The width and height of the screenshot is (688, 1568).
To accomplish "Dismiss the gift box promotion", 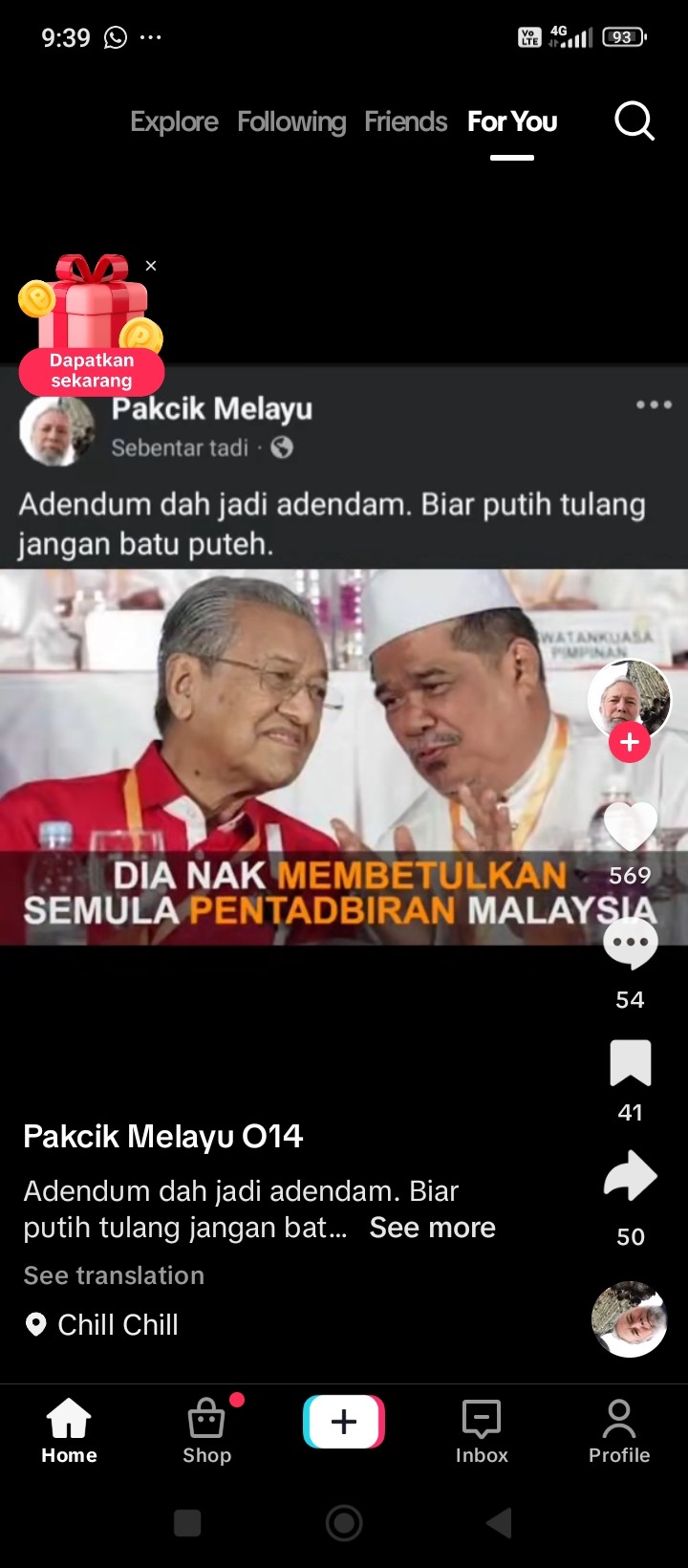I will 151,266.
